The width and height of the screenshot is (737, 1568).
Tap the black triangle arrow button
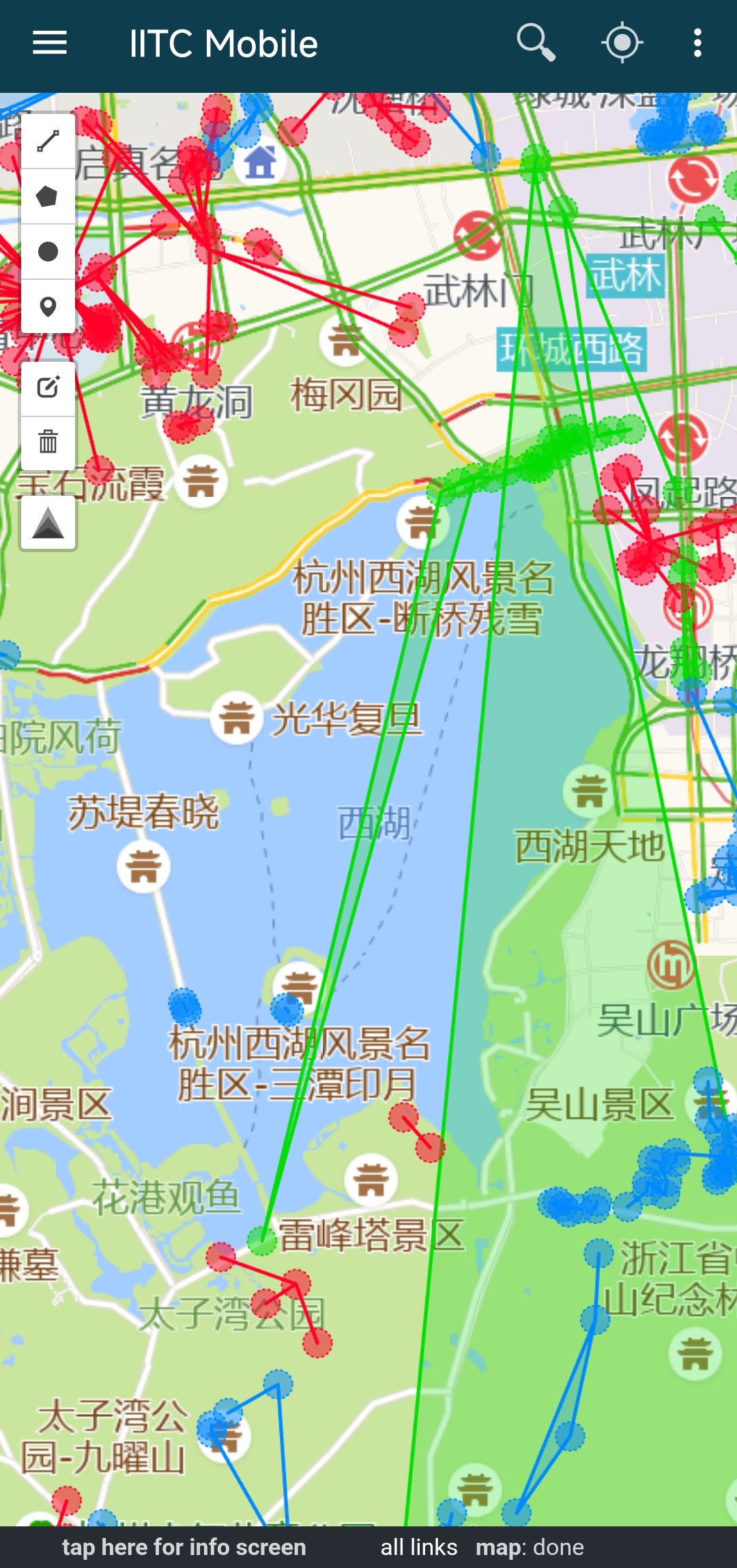(x=48, y=524)
